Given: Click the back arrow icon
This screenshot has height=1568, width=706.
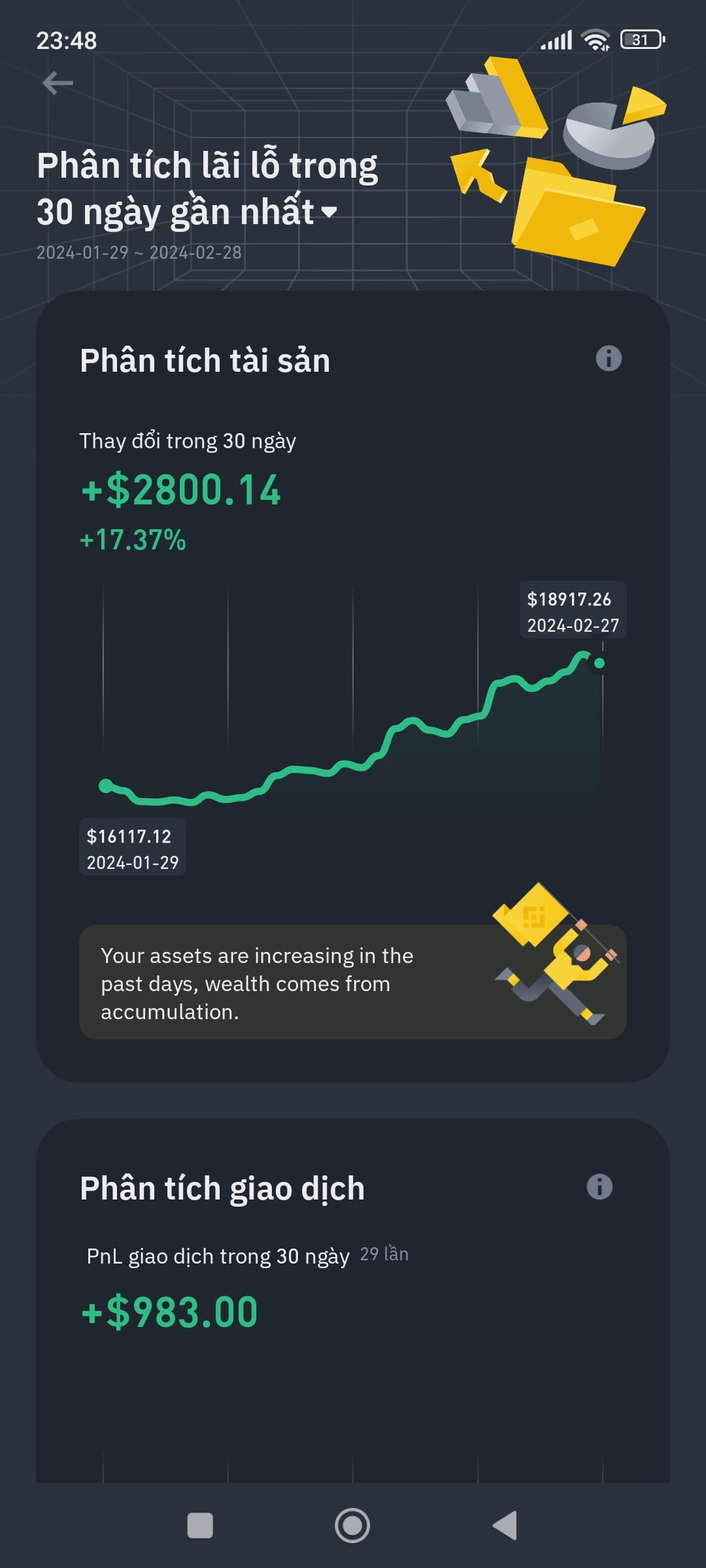Looking at the screenshot, I should (x=56, y=83).
